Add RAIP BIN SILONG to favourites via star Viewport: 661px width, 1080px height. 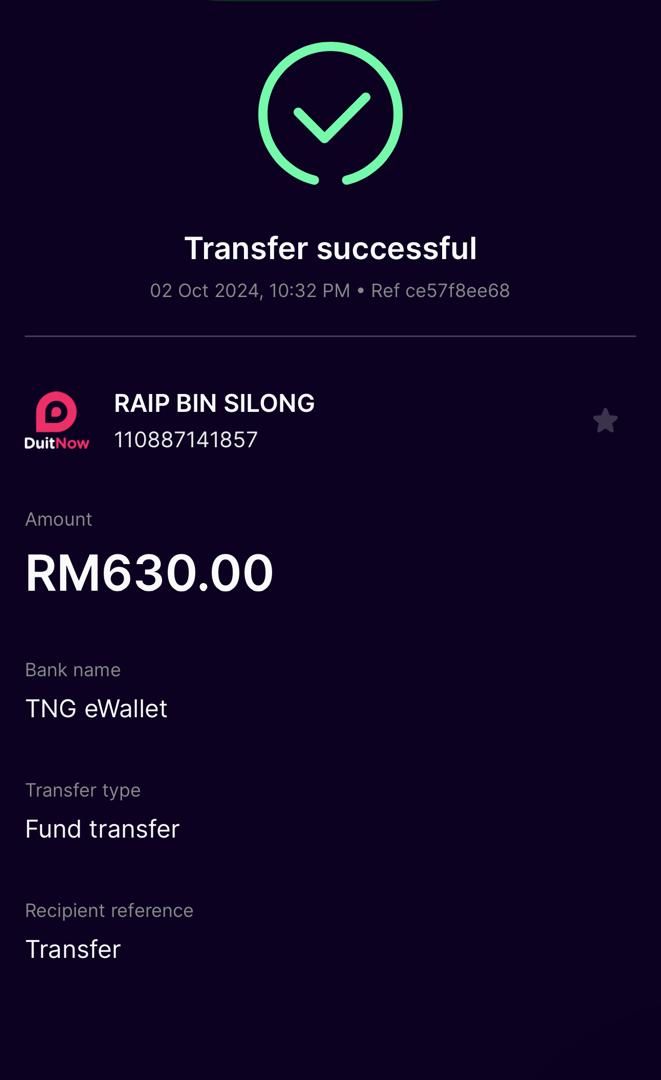tap(605, 421)
